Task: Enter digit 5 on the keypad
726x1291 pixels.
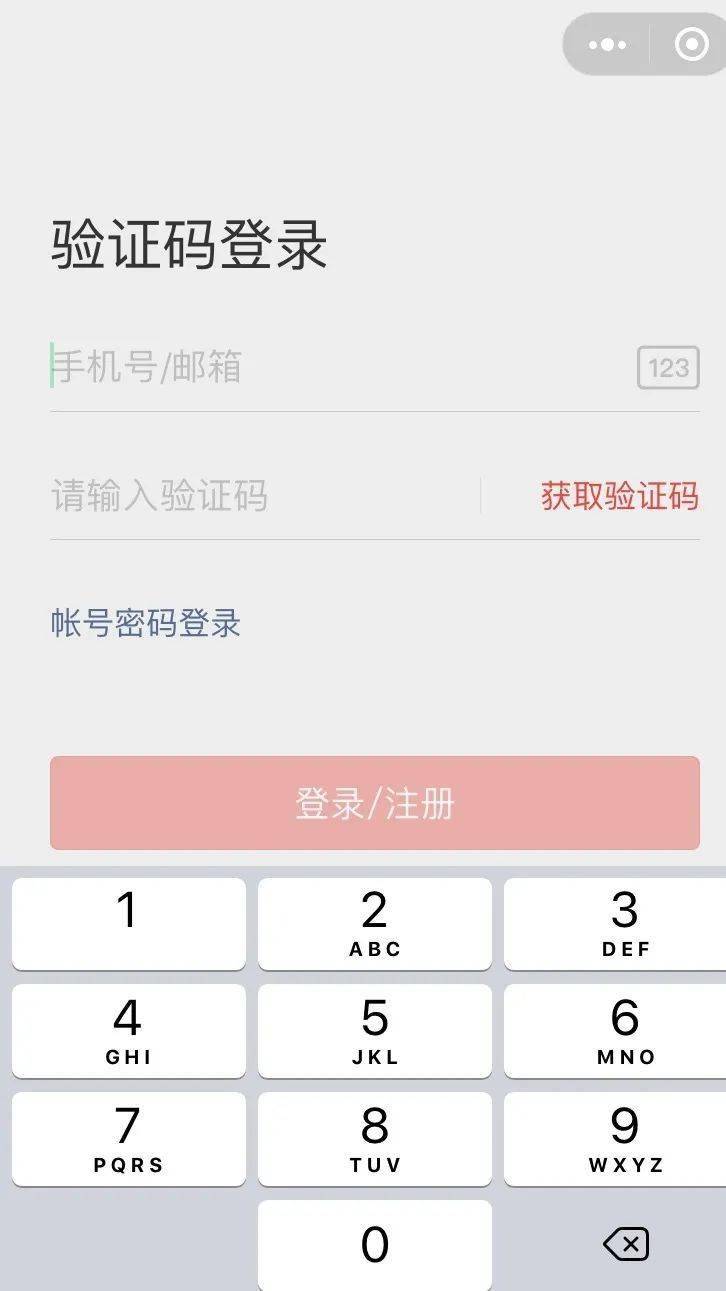Action: (x=374, y=1031)
